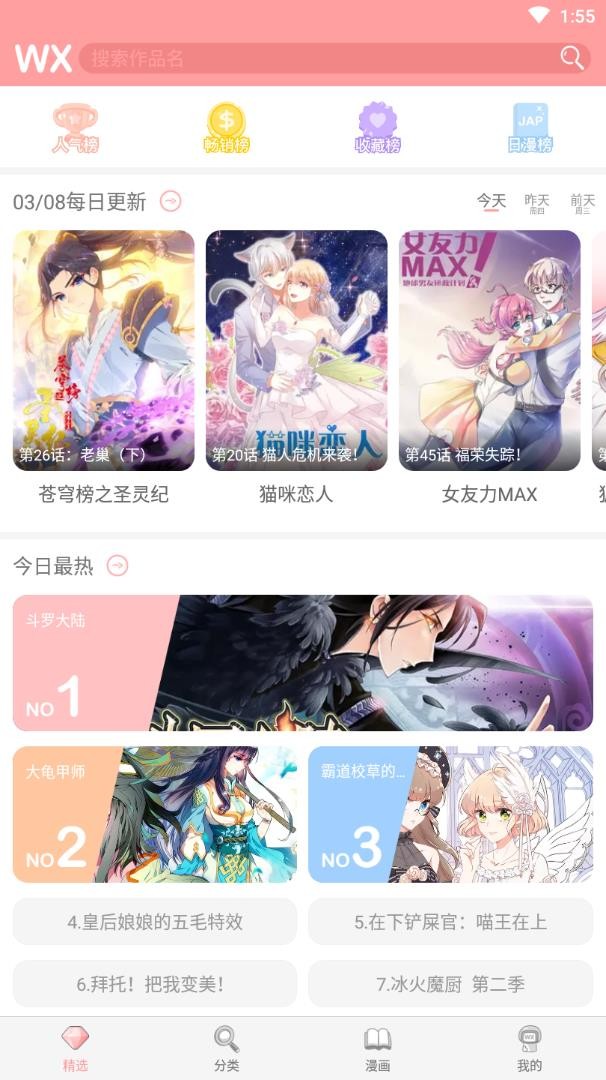Go to the 漫画 tab
The width and height of the screenshot is (606, 1080).
[x=378, y=1048]
